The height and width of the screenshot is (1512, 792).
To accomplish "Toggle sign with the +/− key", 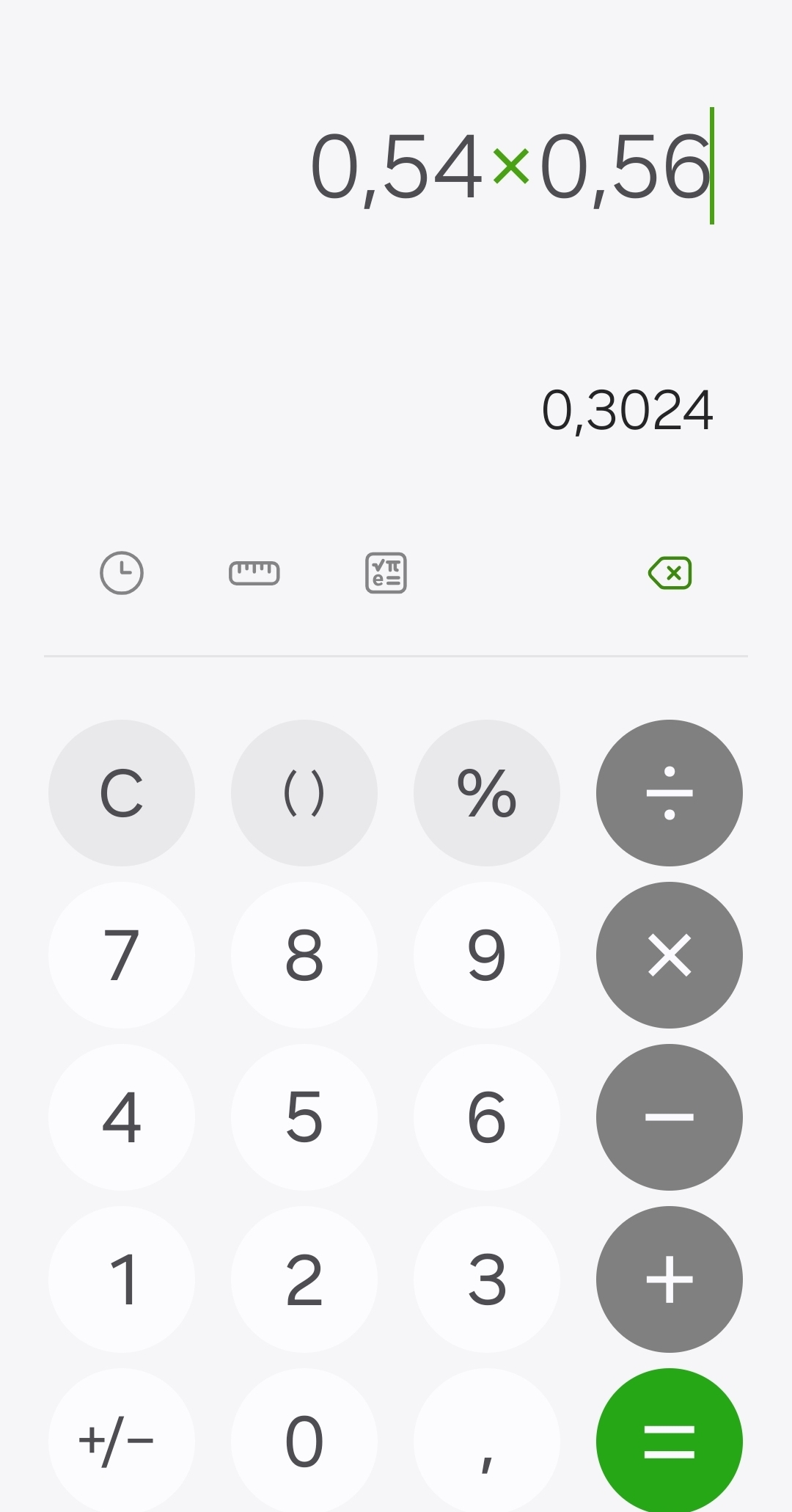I will [122, 1441].
